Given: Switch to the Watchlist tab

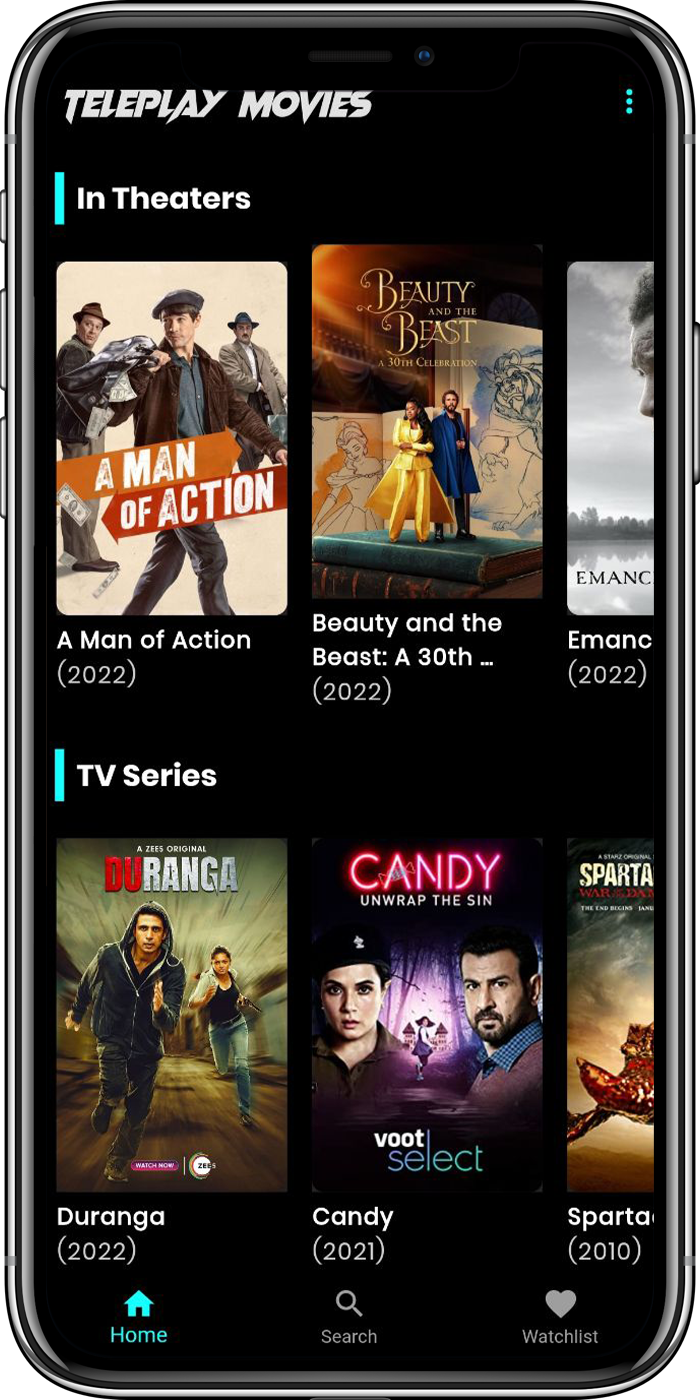Looking at the screenshot, I should (560, 1318).
